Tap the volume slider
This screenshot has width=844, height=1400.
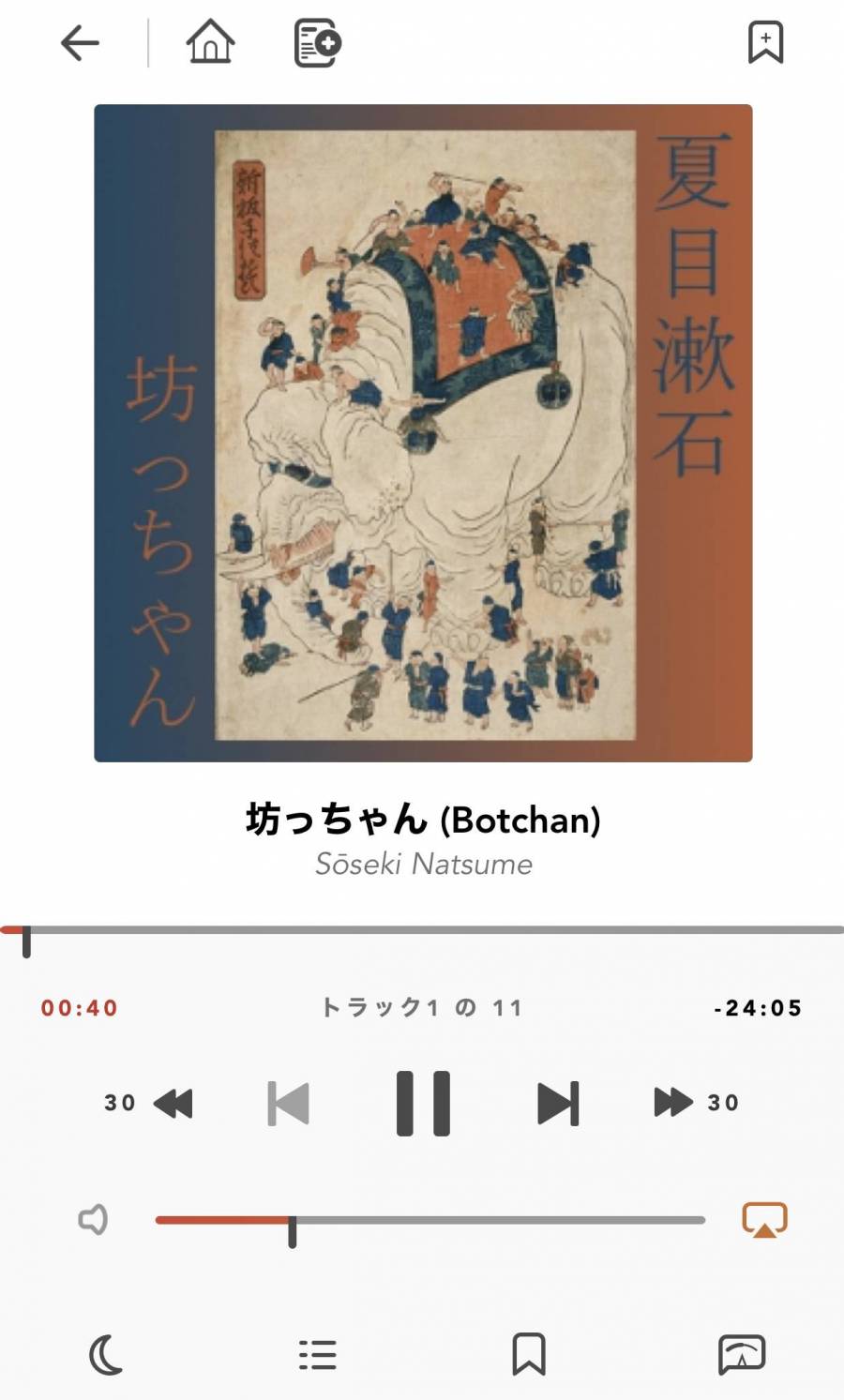point(430,1220)
